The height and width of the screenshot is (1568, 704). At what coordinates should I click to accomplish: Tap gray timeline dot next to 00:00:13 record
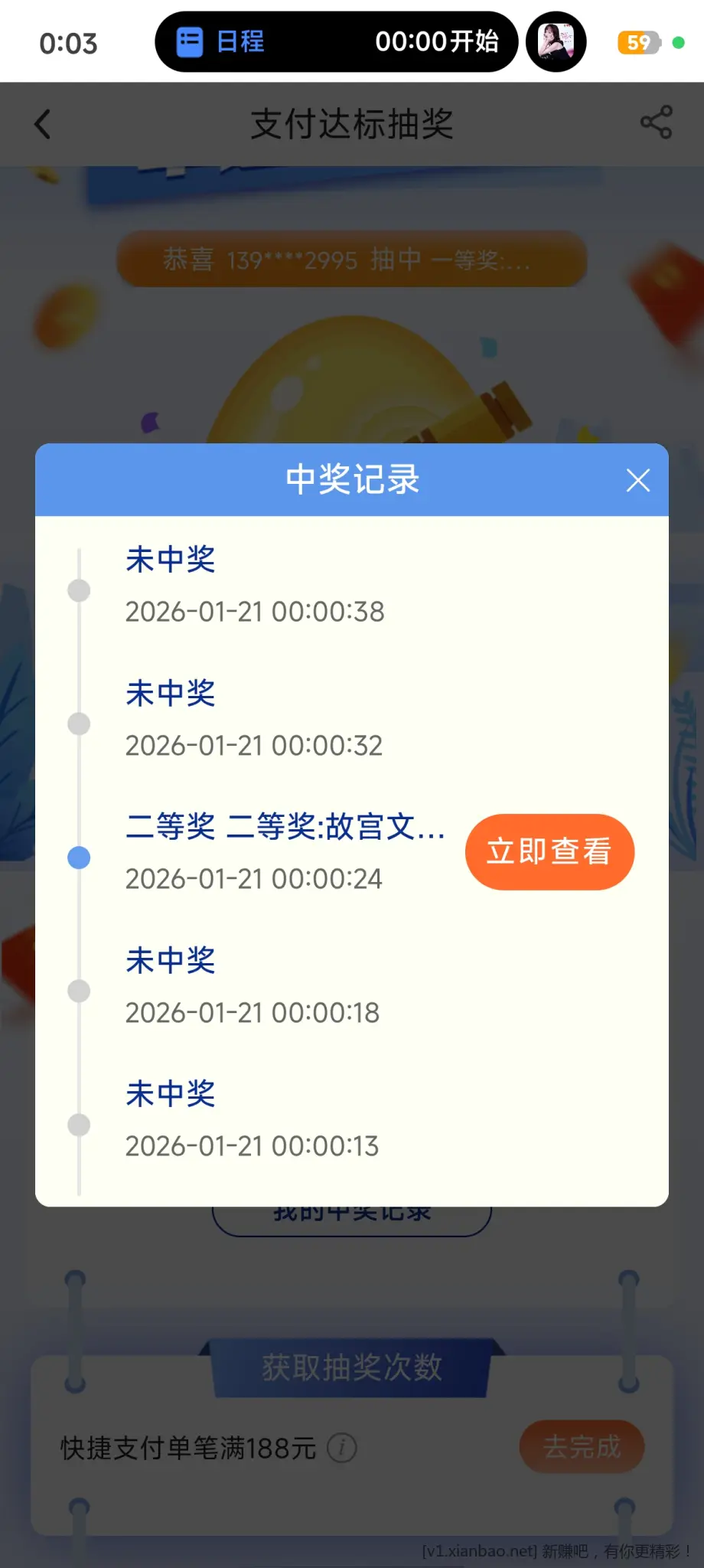click(78, 1125)
